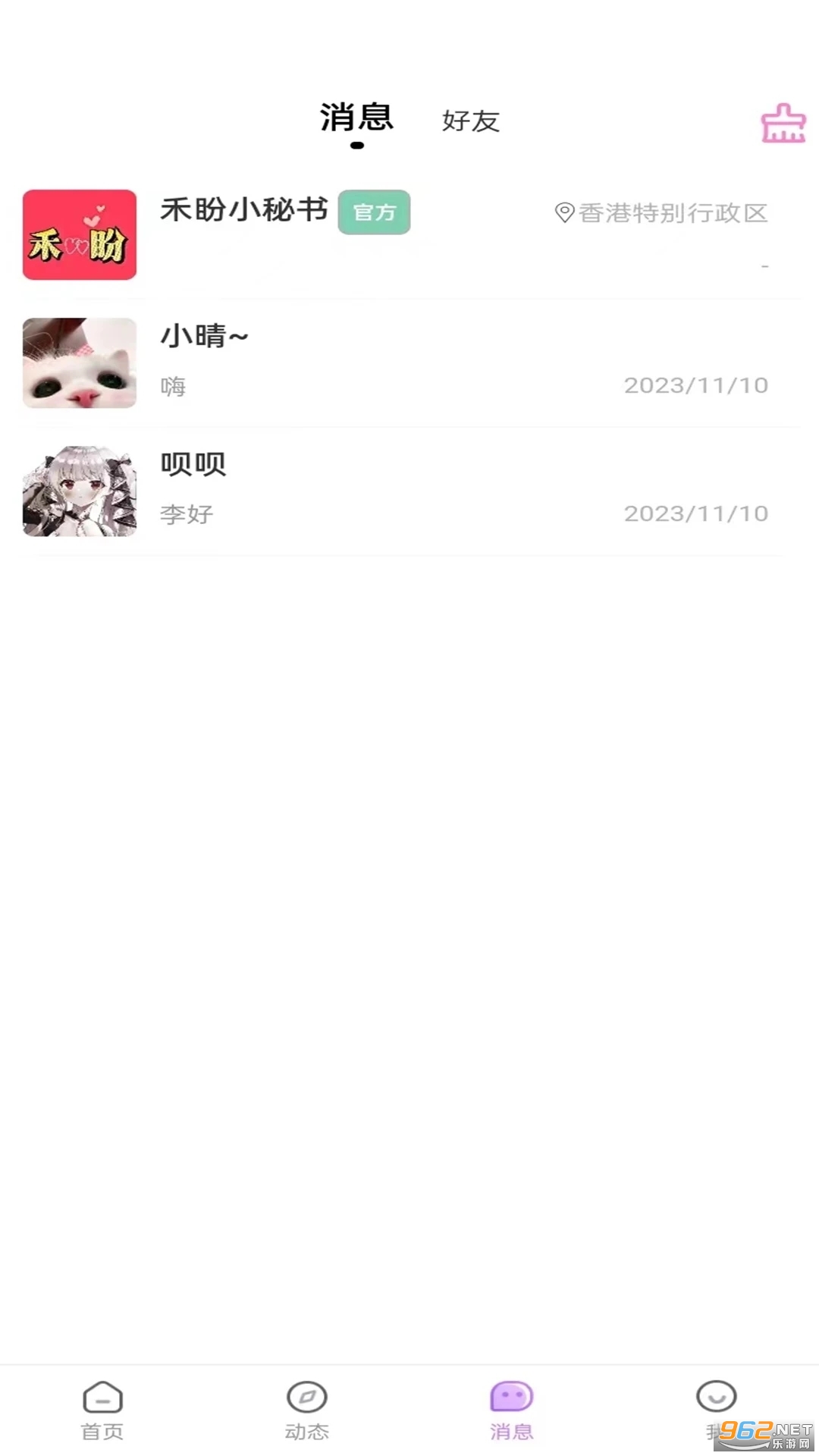Screen dimensions: 819x1456
Task: Go to the 首页 tab
Action: 102,1410
